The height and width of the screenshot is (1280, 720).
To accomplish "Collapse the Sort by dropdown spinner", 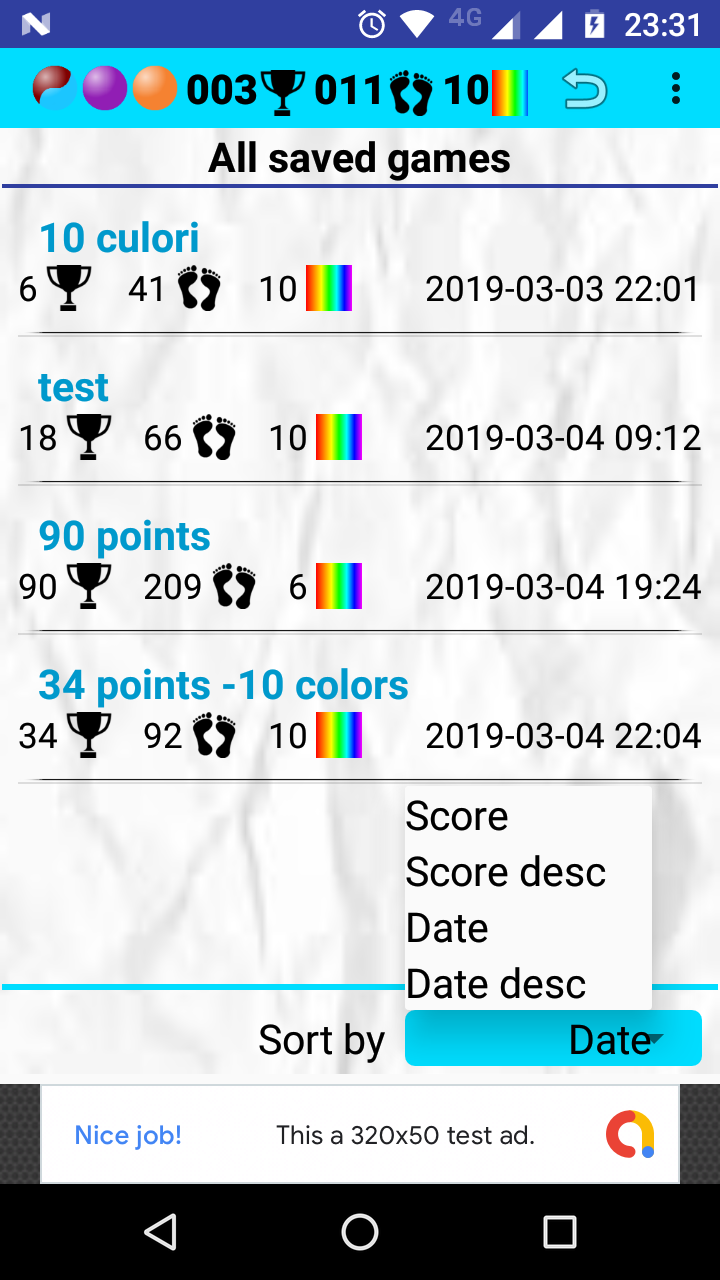I will 553,1040.
